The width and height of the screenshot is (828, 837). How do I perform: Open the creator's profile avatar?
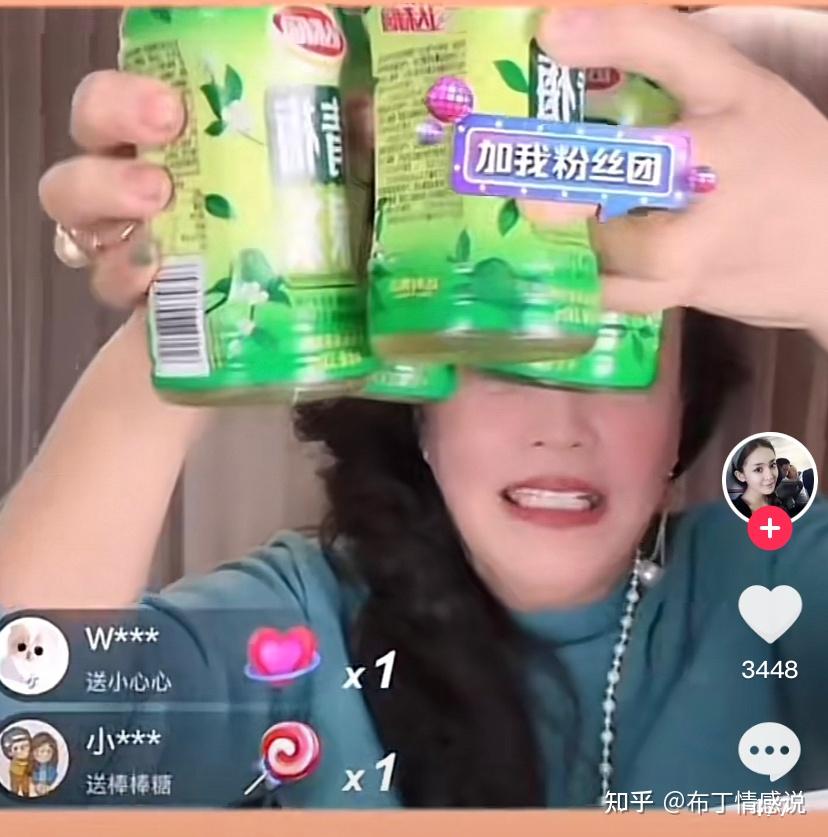click(x=768, y=478)
